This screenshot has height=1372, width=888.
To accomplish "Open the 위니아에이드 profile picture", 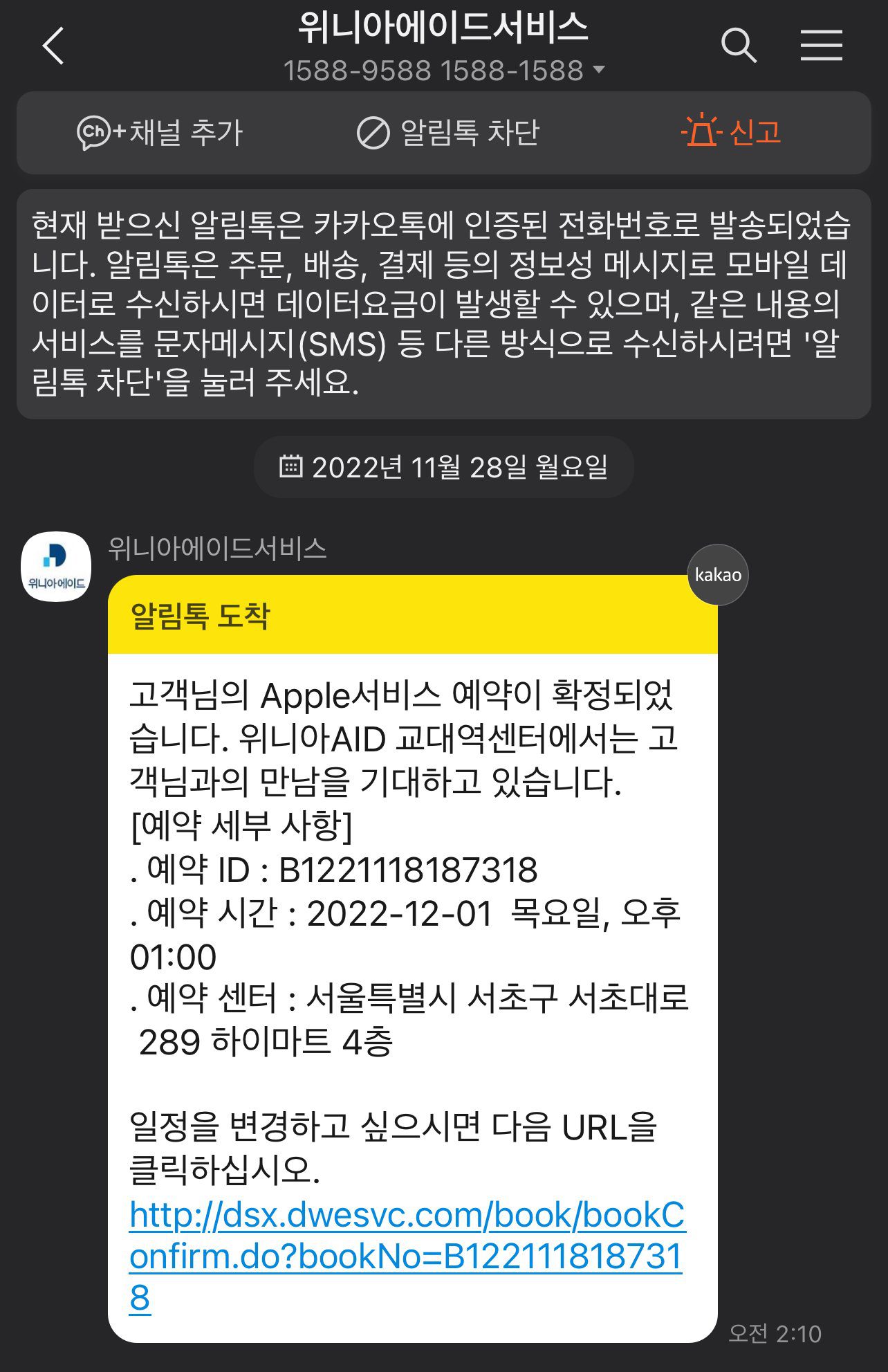I will (x=56, y=567).
